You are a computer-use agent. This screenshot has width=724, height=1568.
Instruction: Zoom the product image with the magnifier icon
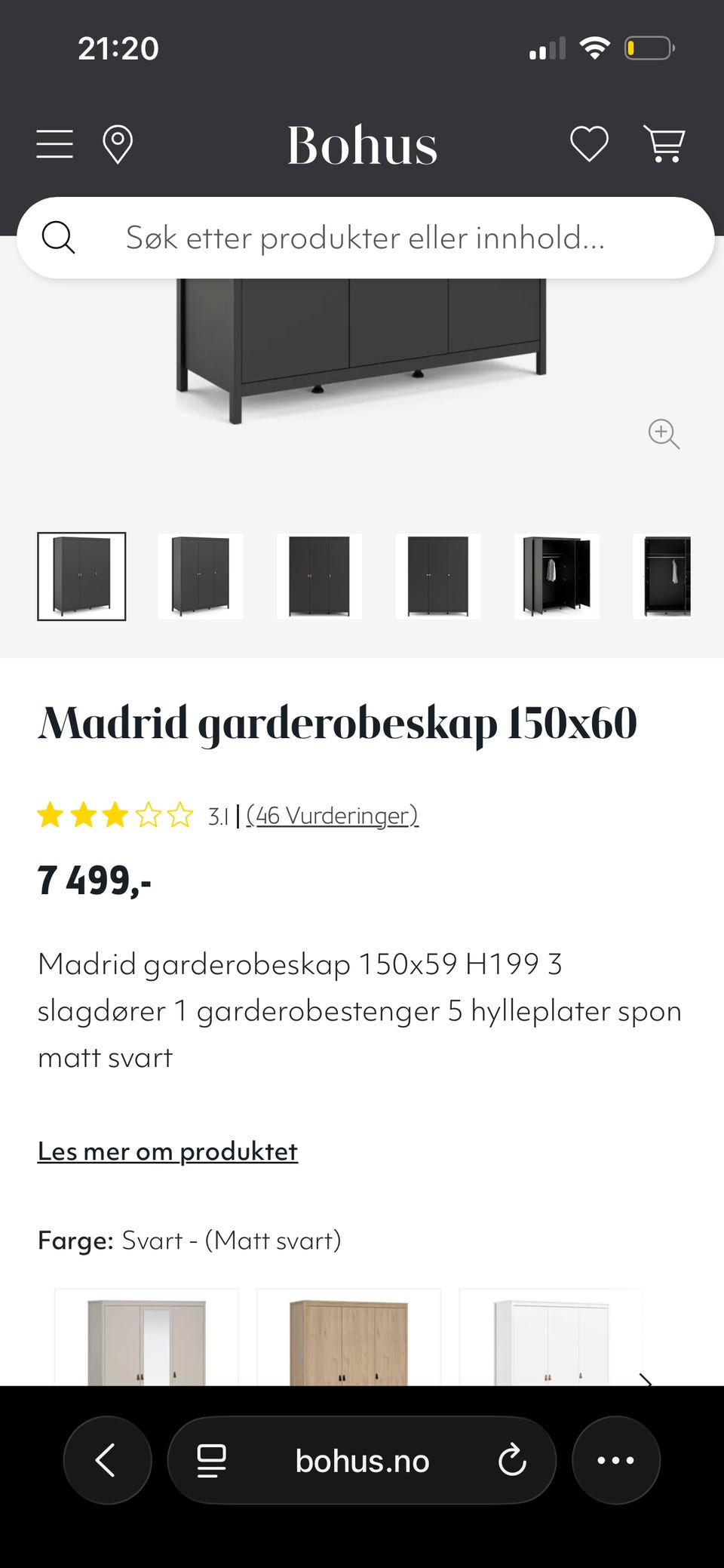tap(663, 434)
